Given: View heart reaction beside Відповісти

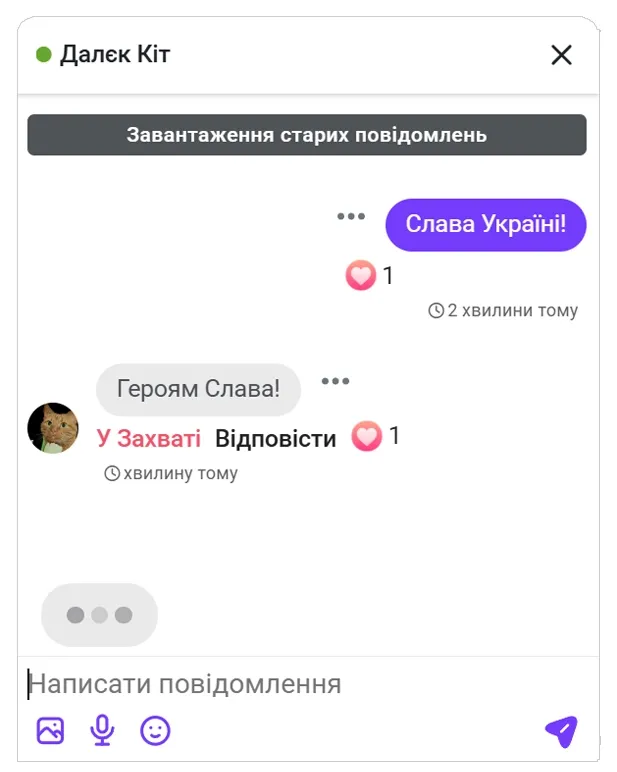Looking at the screenshot, I should pos(367,437).
